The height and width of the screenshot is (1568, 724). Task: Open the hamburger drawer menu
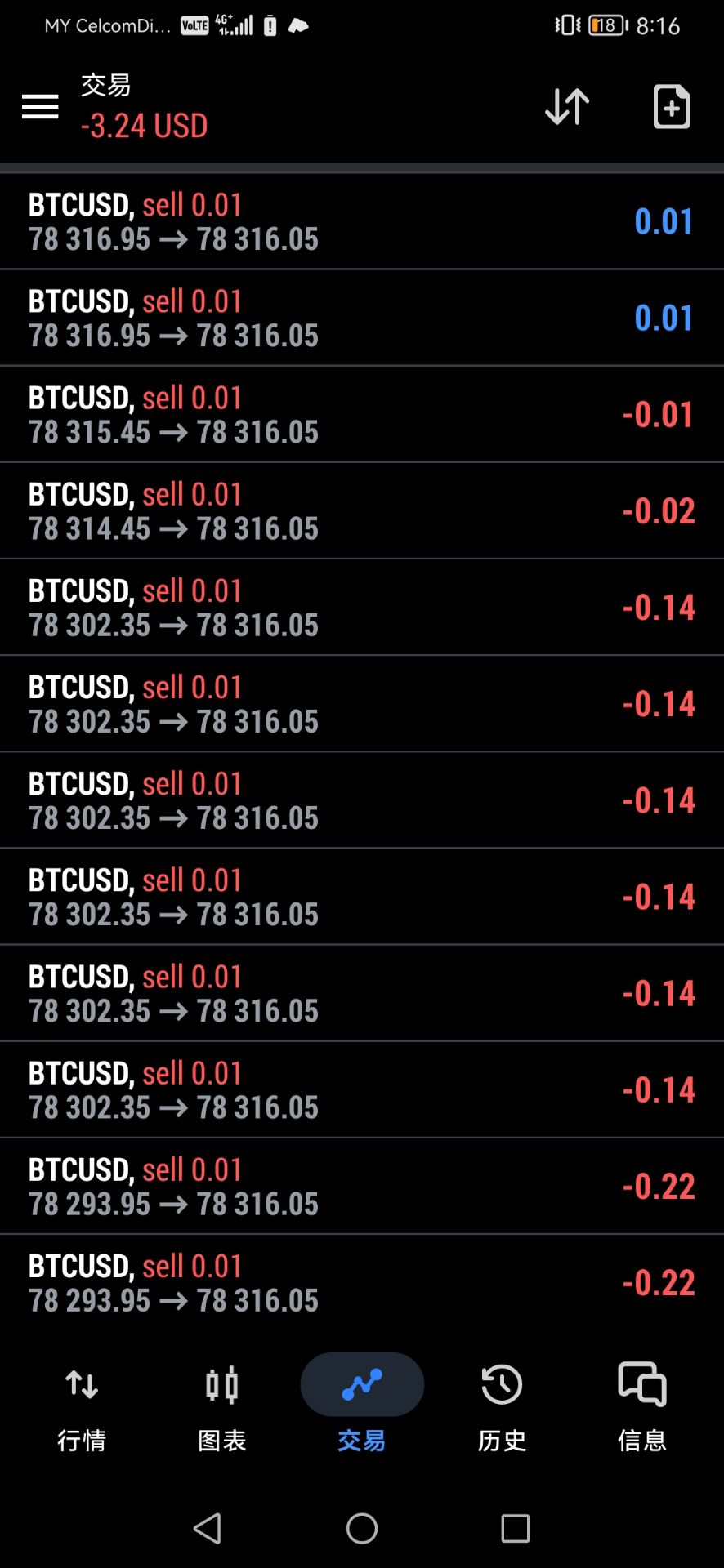[x=40, y=106]
